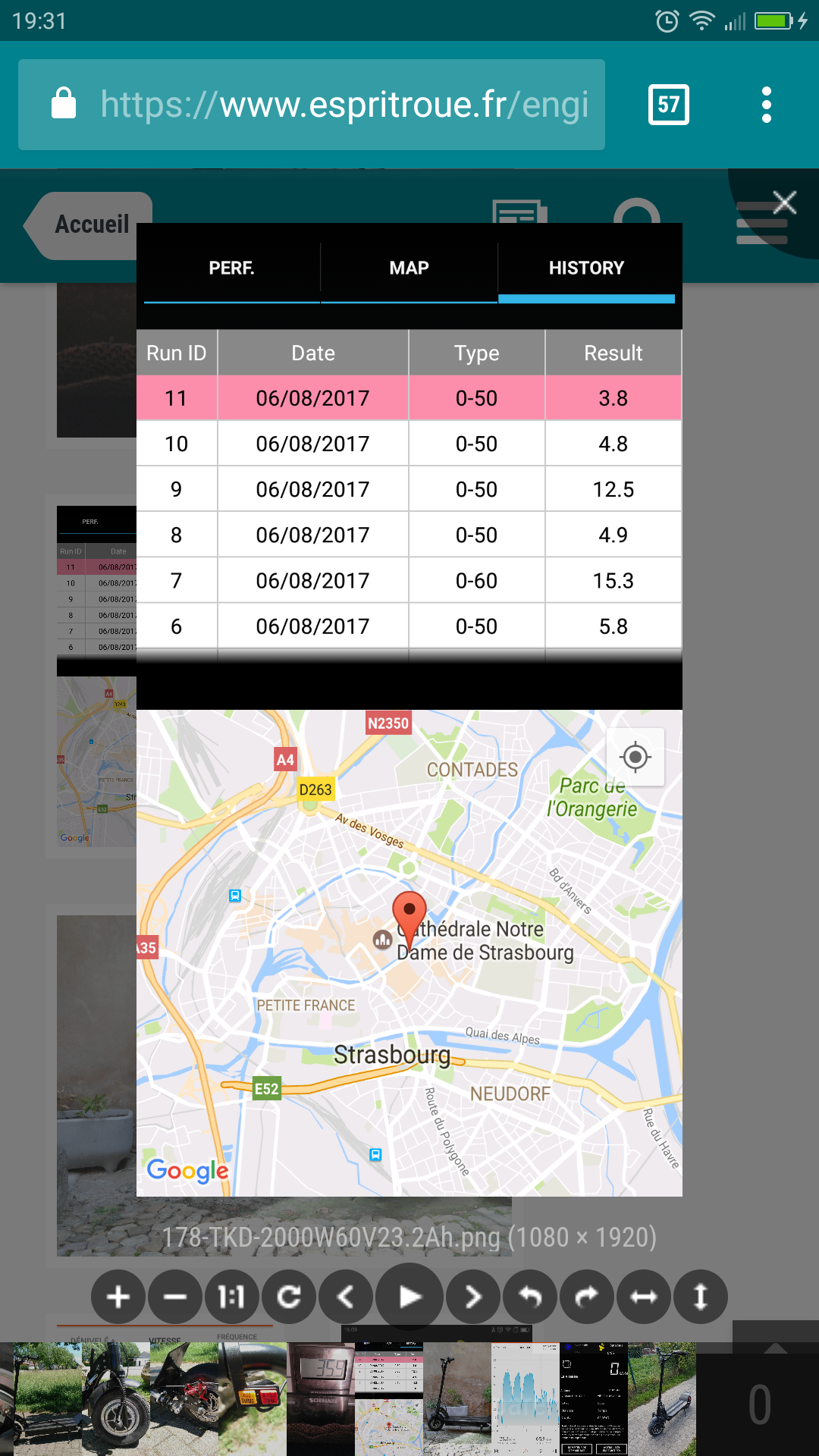
Task: Open the red tail light thumbnail
Action: click(253, 1399)
